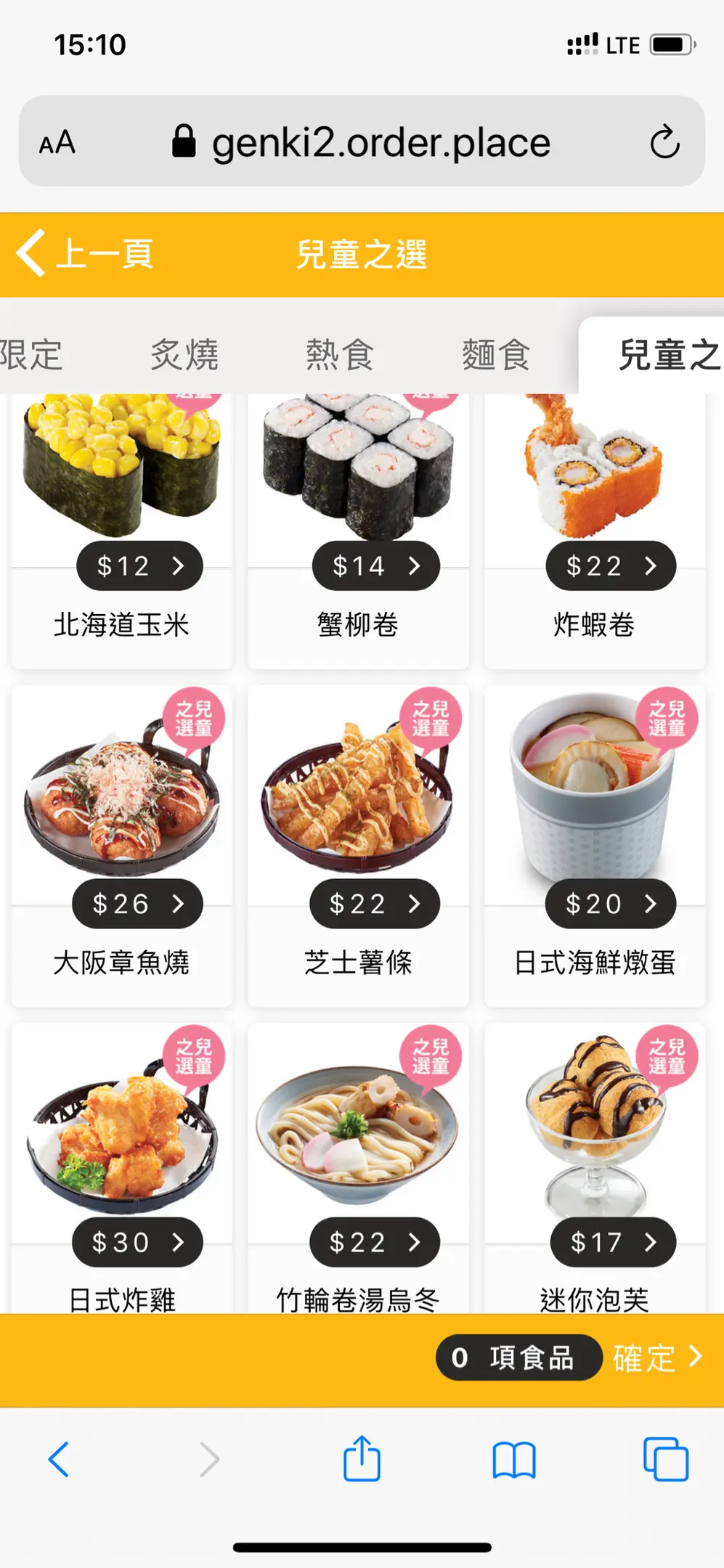Image resolution: width=724 pixels, height=1568 pixels.
Task: Select the 限定 category tab
Action: (x=30, y=355)
